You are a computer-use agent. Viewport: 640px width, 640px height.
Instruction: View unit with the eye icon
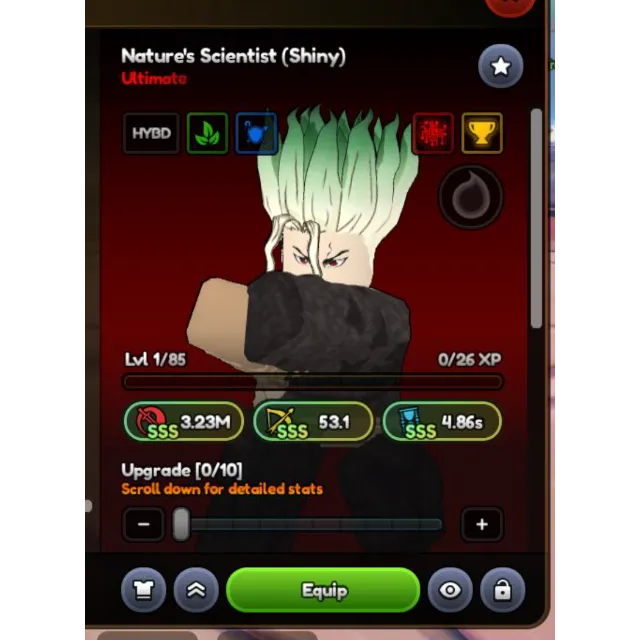coord(450,591)
